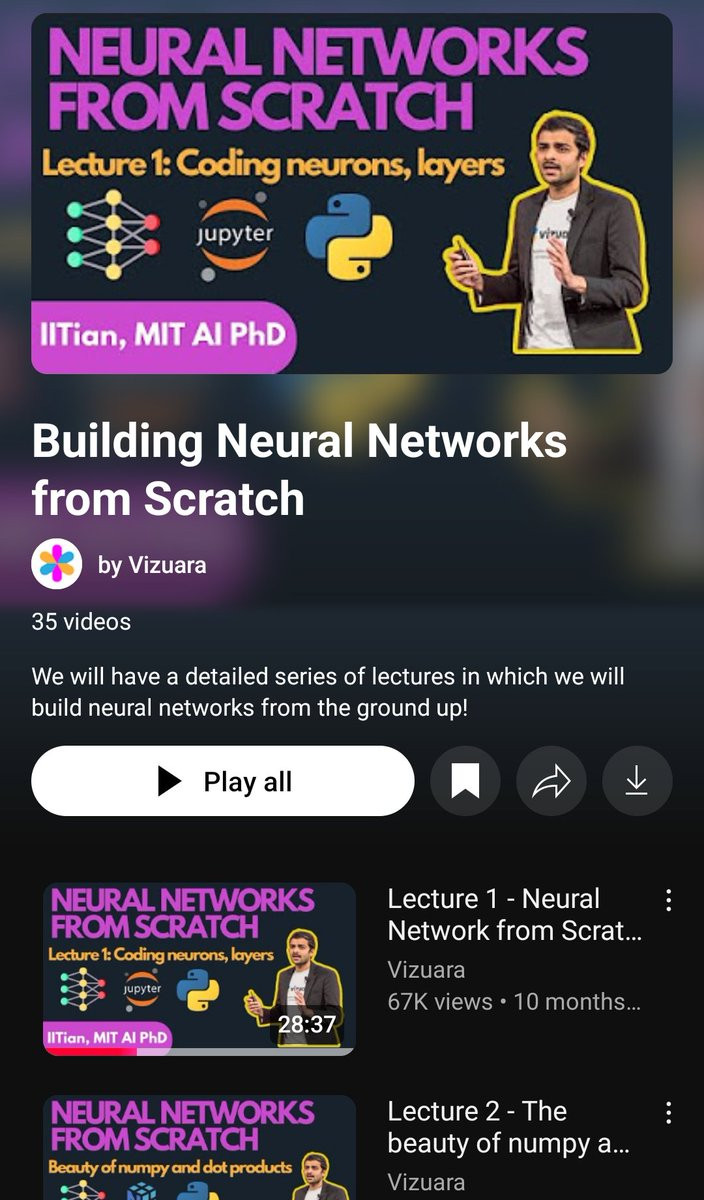Share the Building Neural Networks playlist
Image resolution: width=704 pixels, height=1200 pixels.
point(551,781)
